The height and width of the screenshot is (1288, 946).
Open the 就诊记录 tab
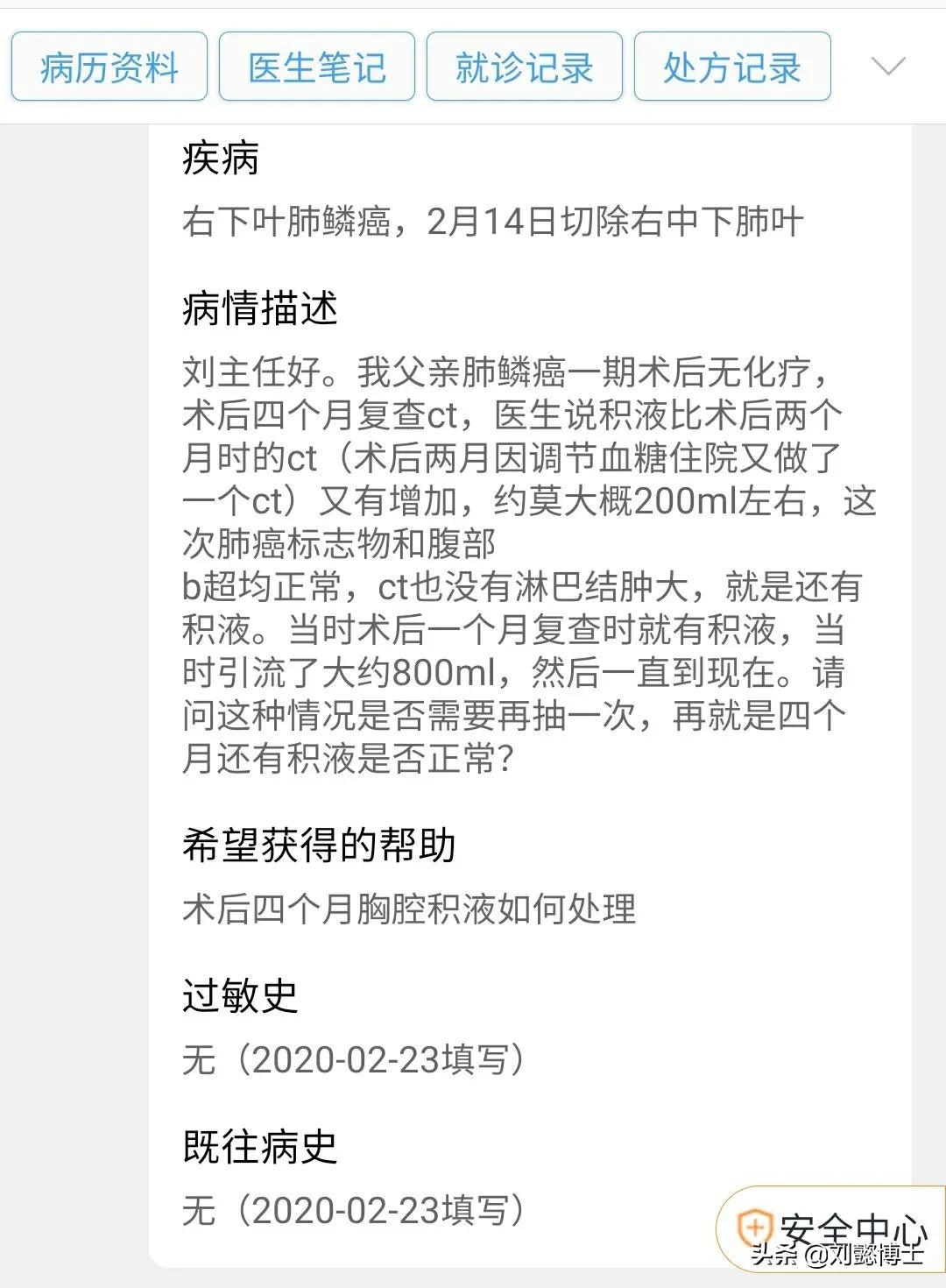(x=524, y=66)
